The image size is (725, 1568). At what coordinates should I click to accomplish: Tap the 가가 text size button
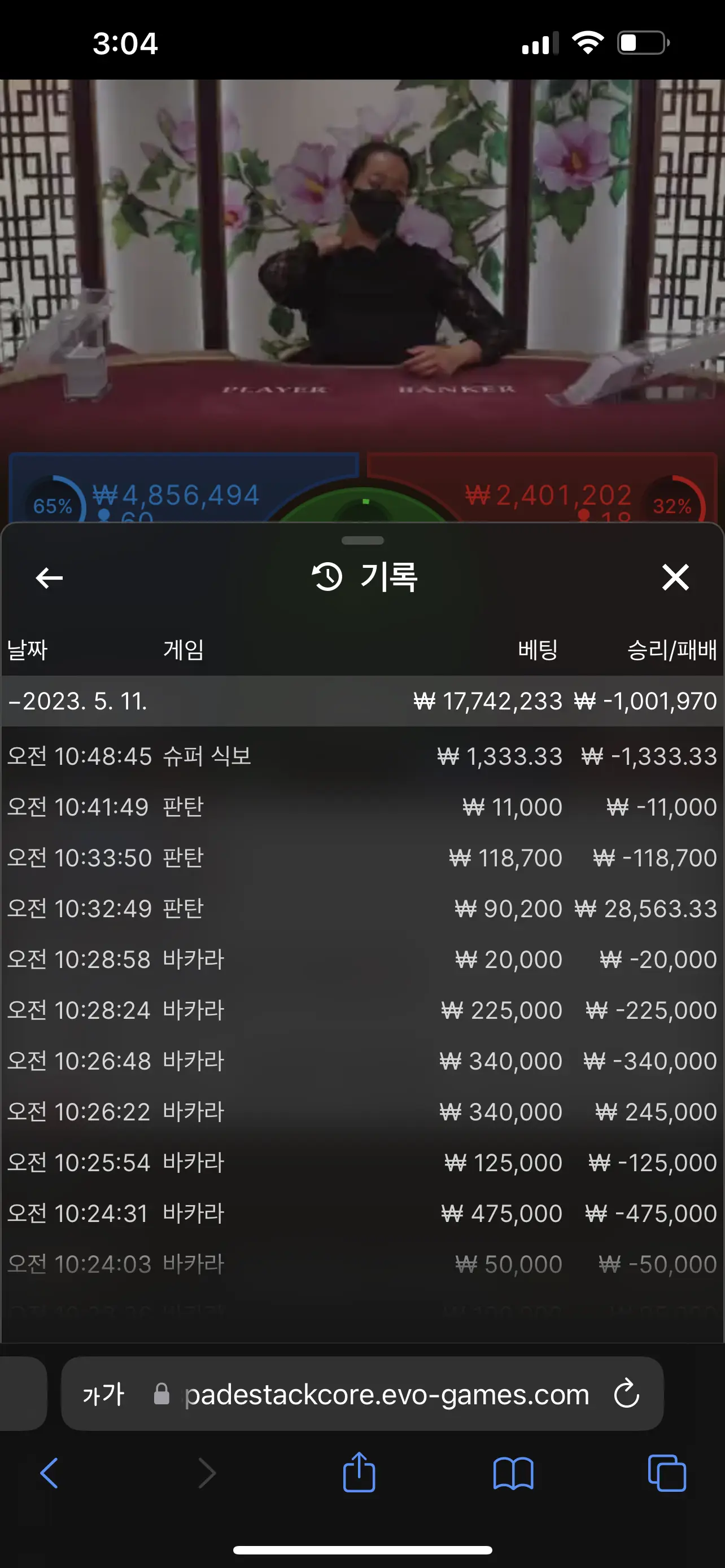103,1394
